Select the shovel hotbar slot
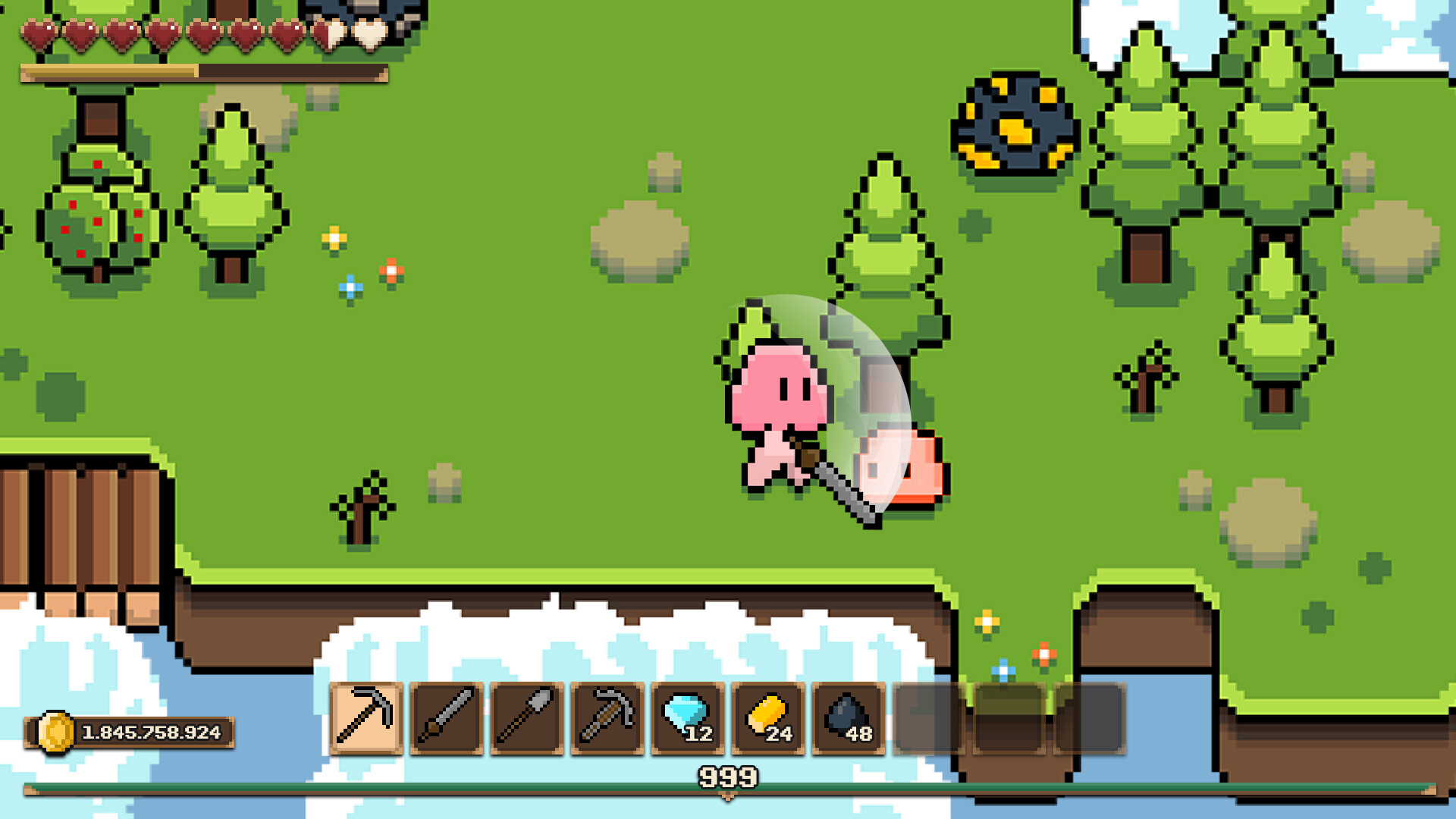 527,717
